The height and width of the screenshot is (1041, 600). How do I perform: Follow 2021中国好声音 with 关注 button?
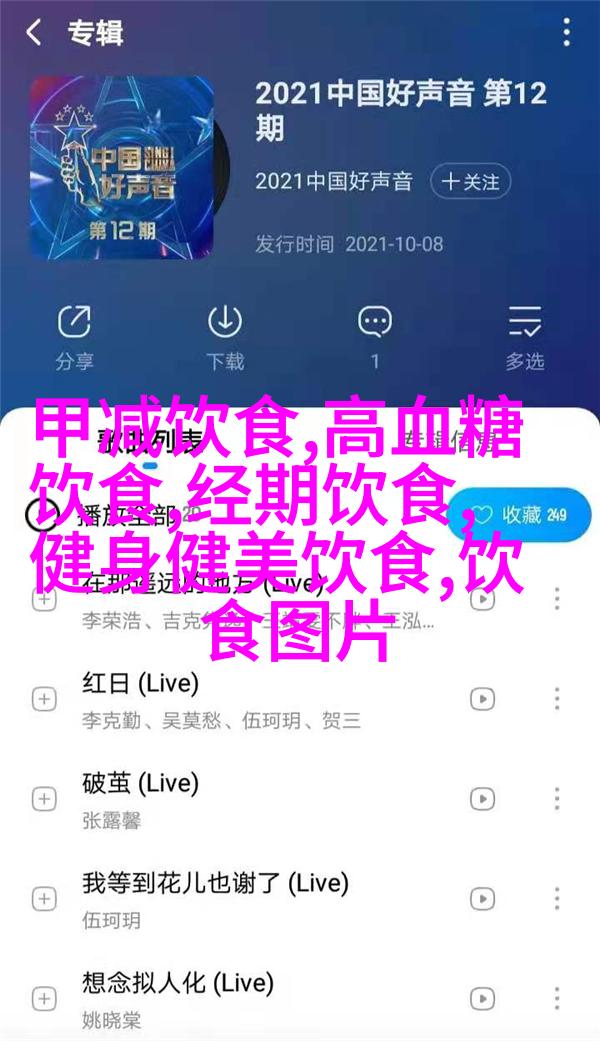pyautogui.click(x=470, y=181)
